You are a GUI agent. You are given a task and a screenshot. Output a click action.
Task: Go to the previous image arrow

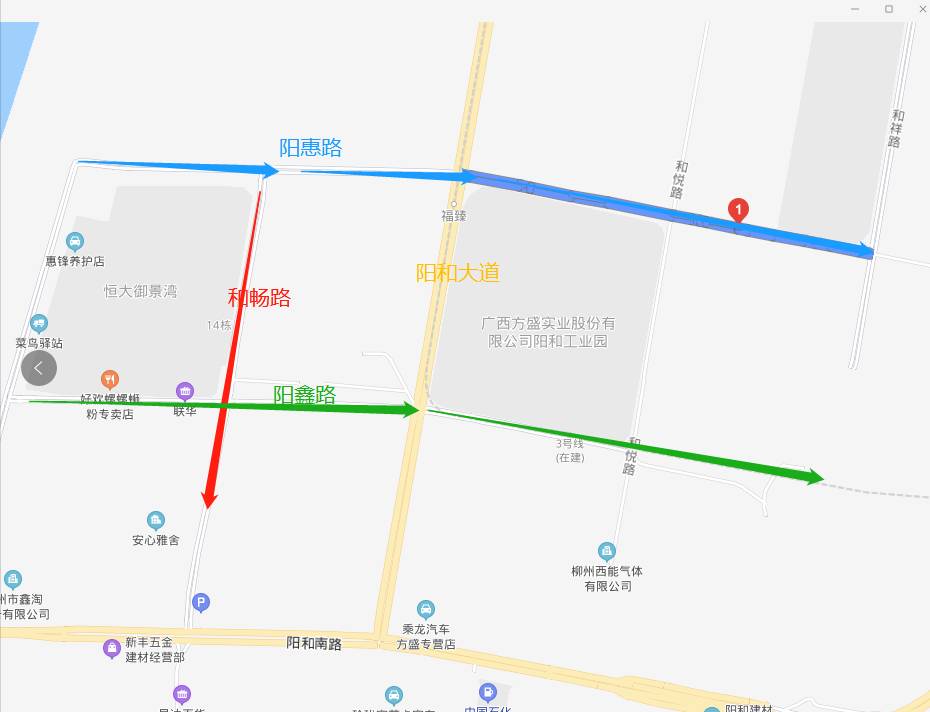pos(39,368)
